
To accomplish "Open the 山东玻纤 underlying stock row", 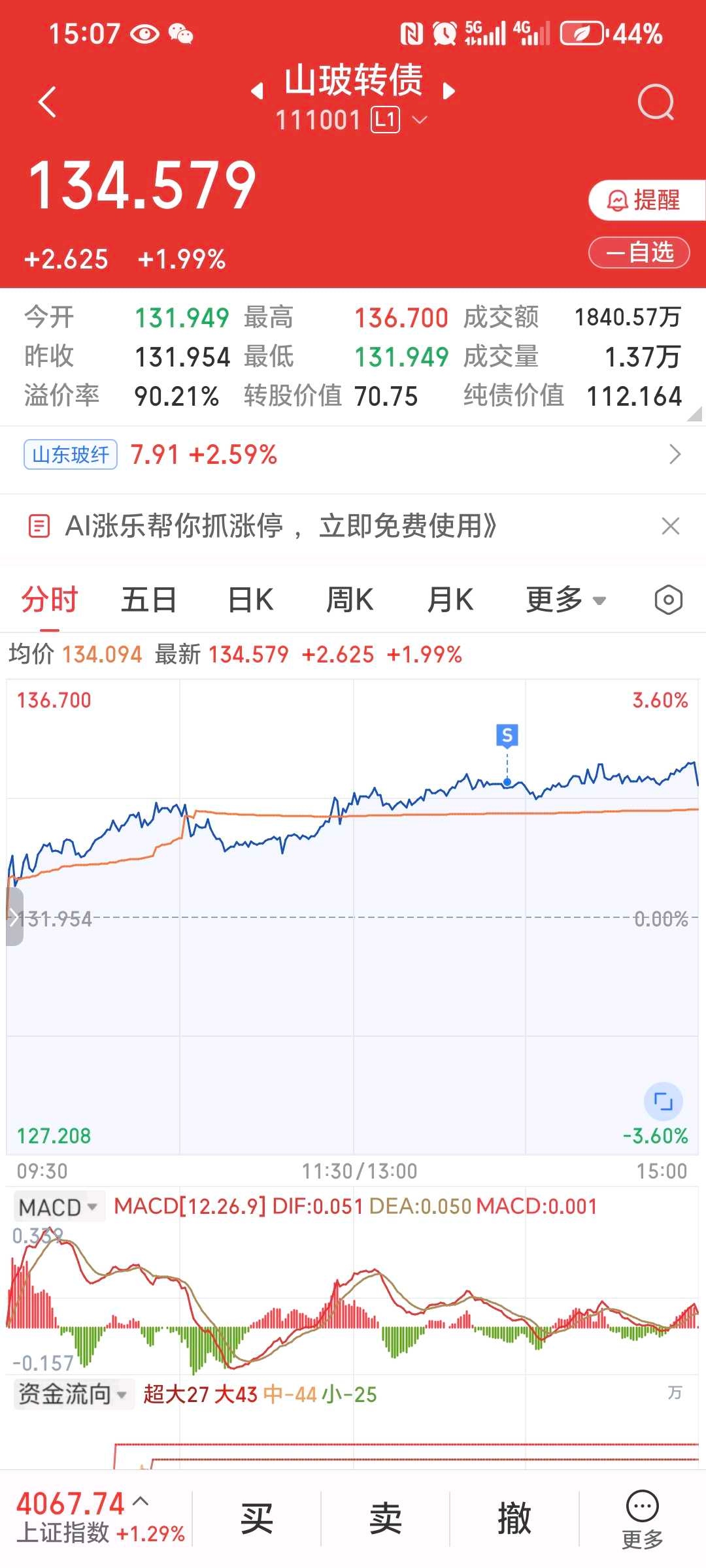I will [x=353, y=455].
